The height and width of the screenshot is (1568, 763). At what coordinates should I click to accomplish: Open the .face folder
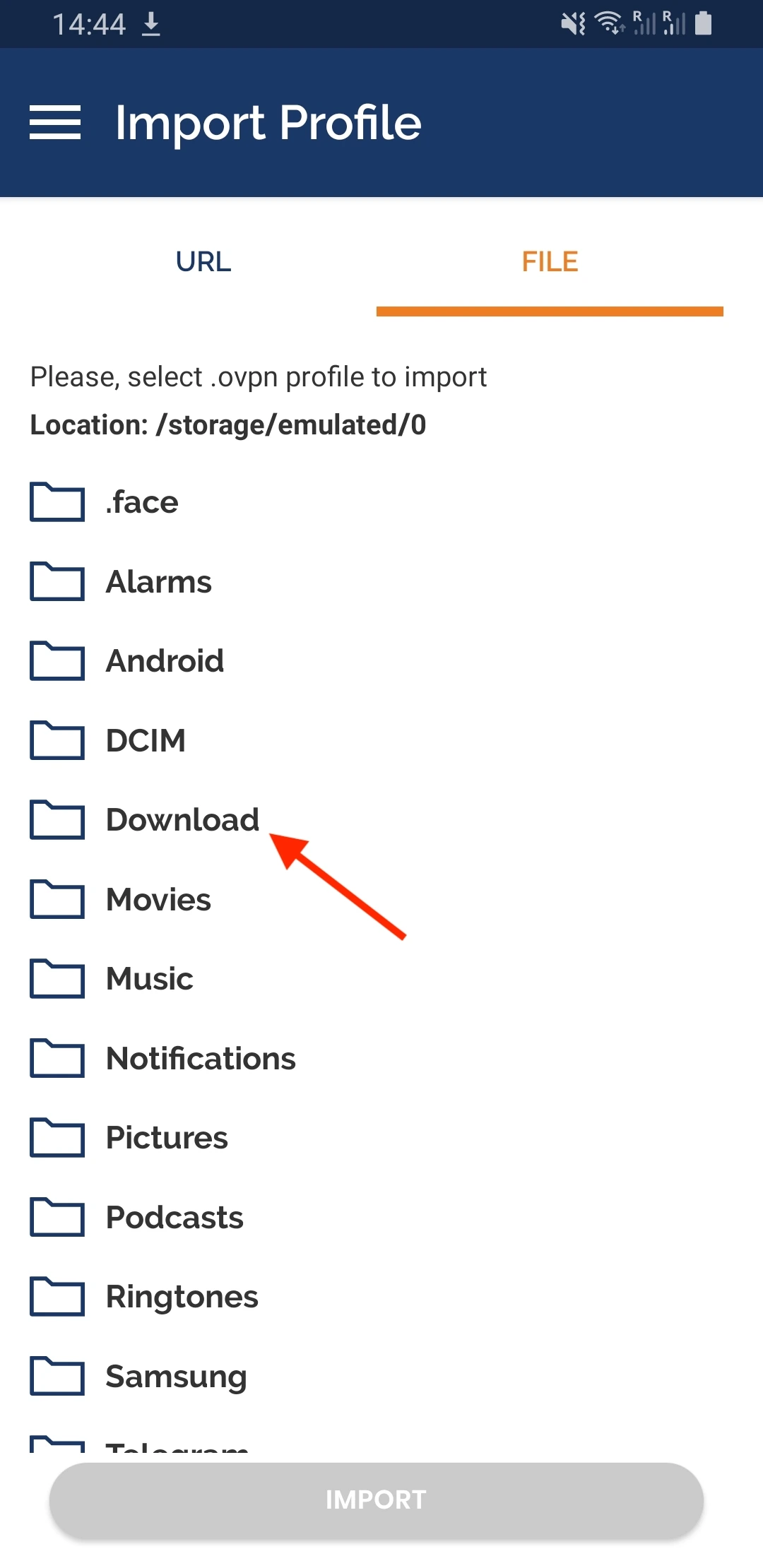point(141,502)
